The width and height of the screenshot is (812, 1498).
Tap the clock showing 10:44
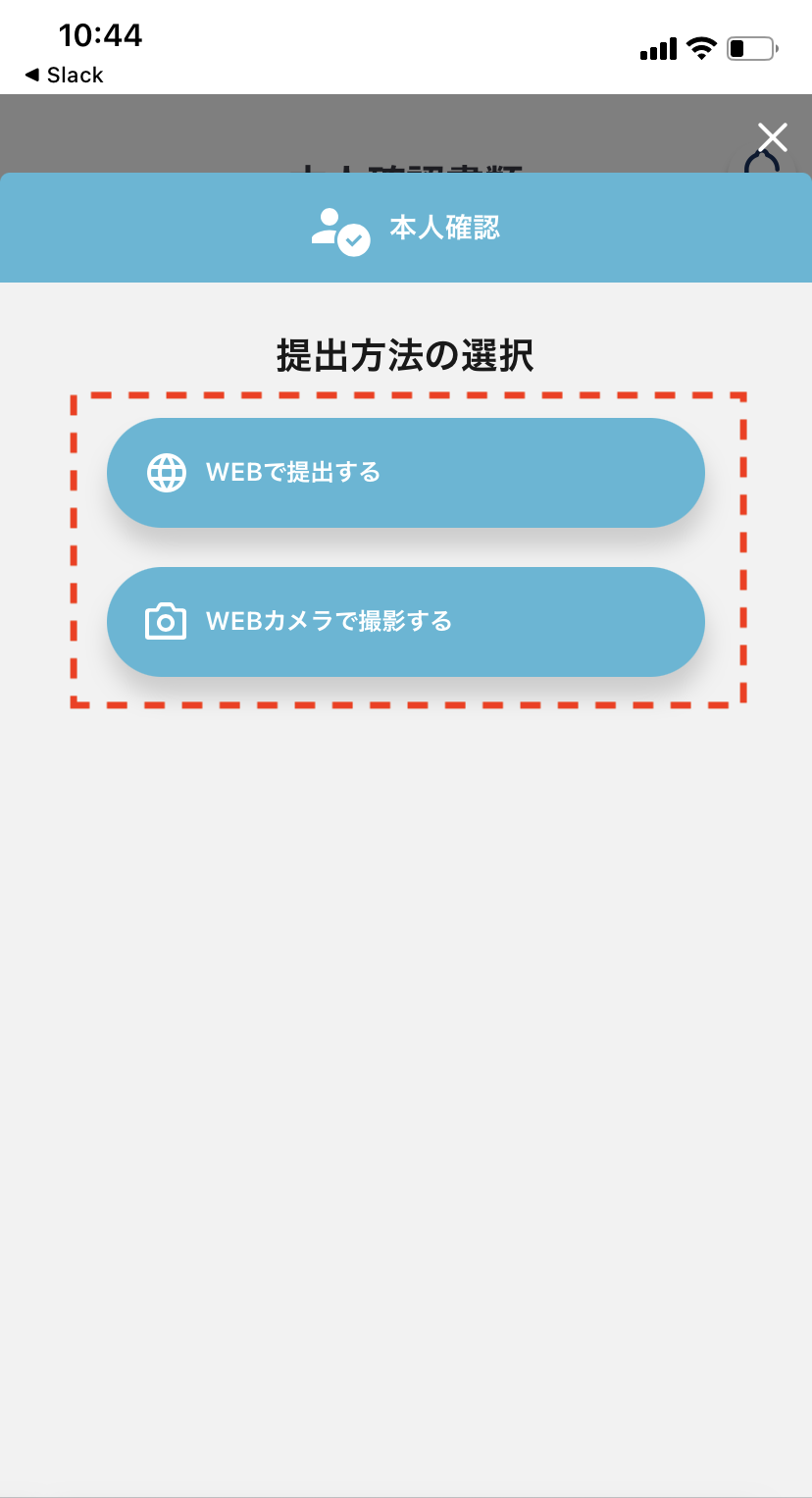pos(101,35)
